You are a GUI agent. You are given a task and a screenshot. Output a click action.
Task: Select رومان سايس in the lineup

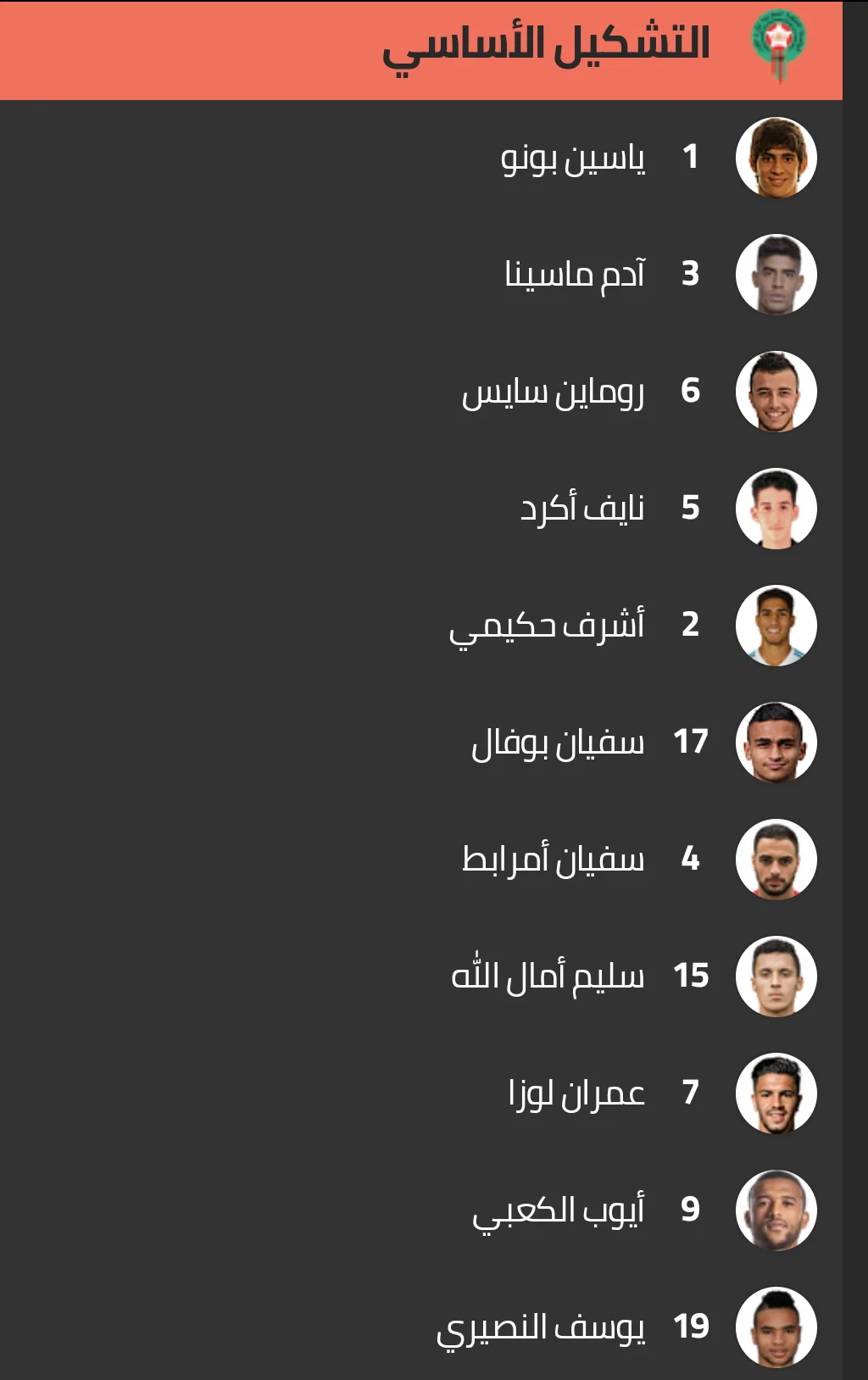553,392
